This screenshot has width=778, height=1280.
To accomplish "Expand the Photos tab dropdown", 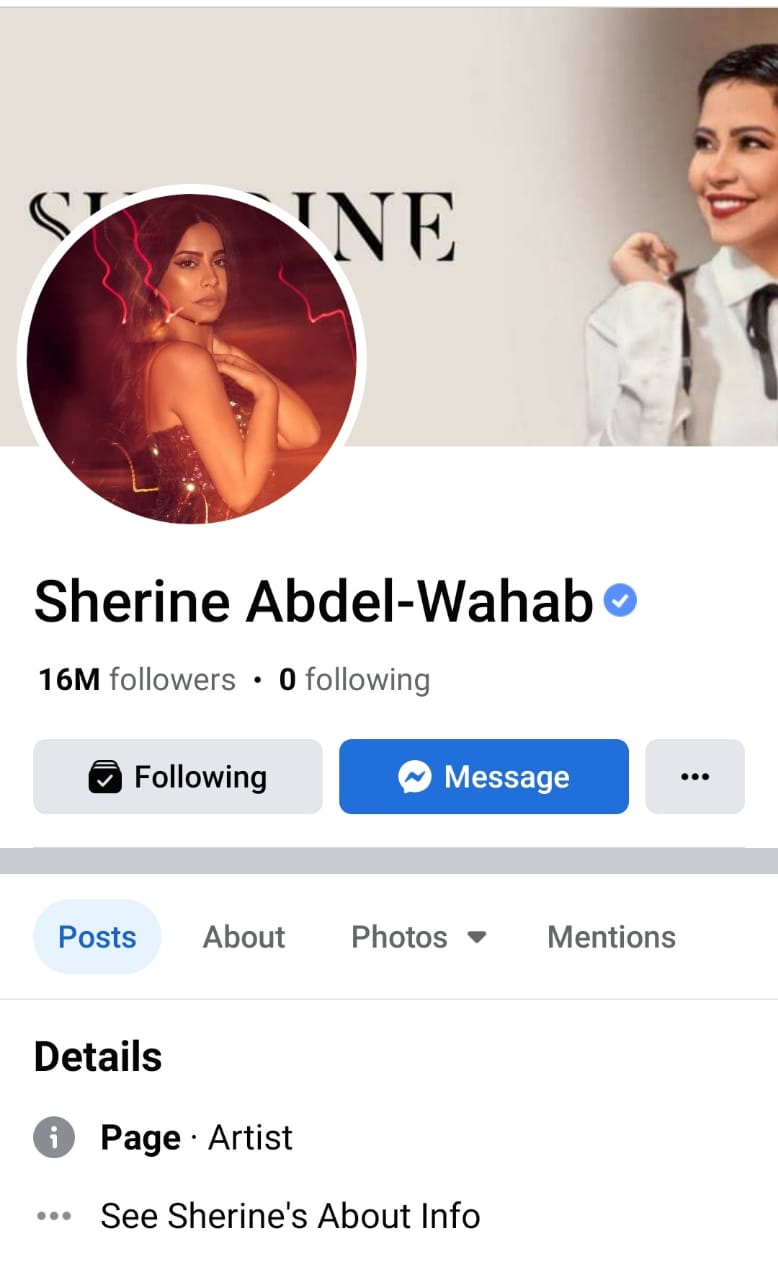I will 418,937.
